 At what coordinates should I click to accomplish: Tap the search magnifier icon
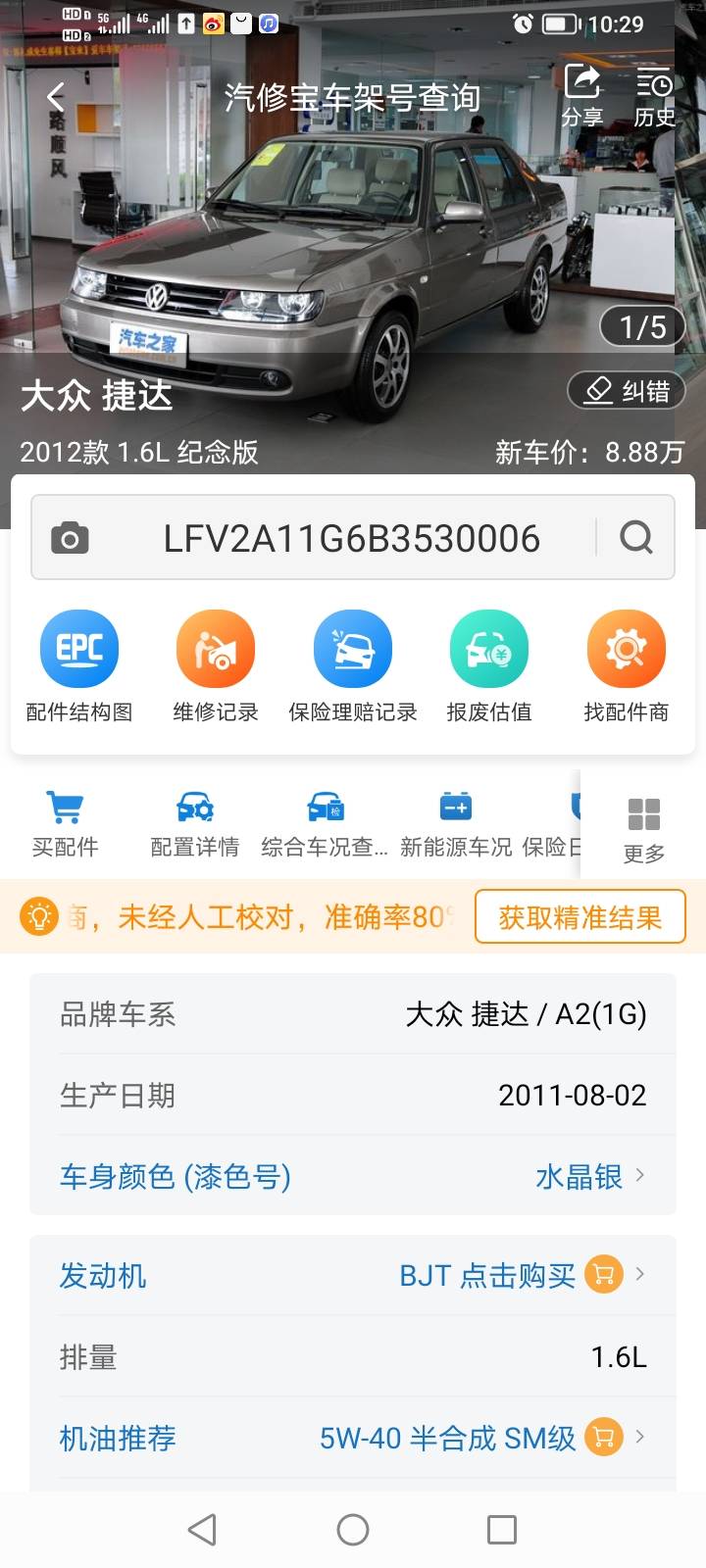(x=636, y=537)
